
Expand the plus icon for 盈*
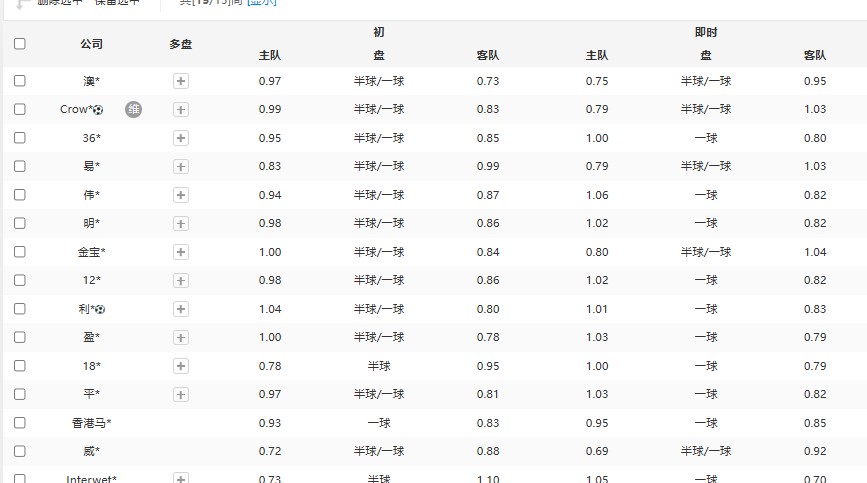click(181, 337)
